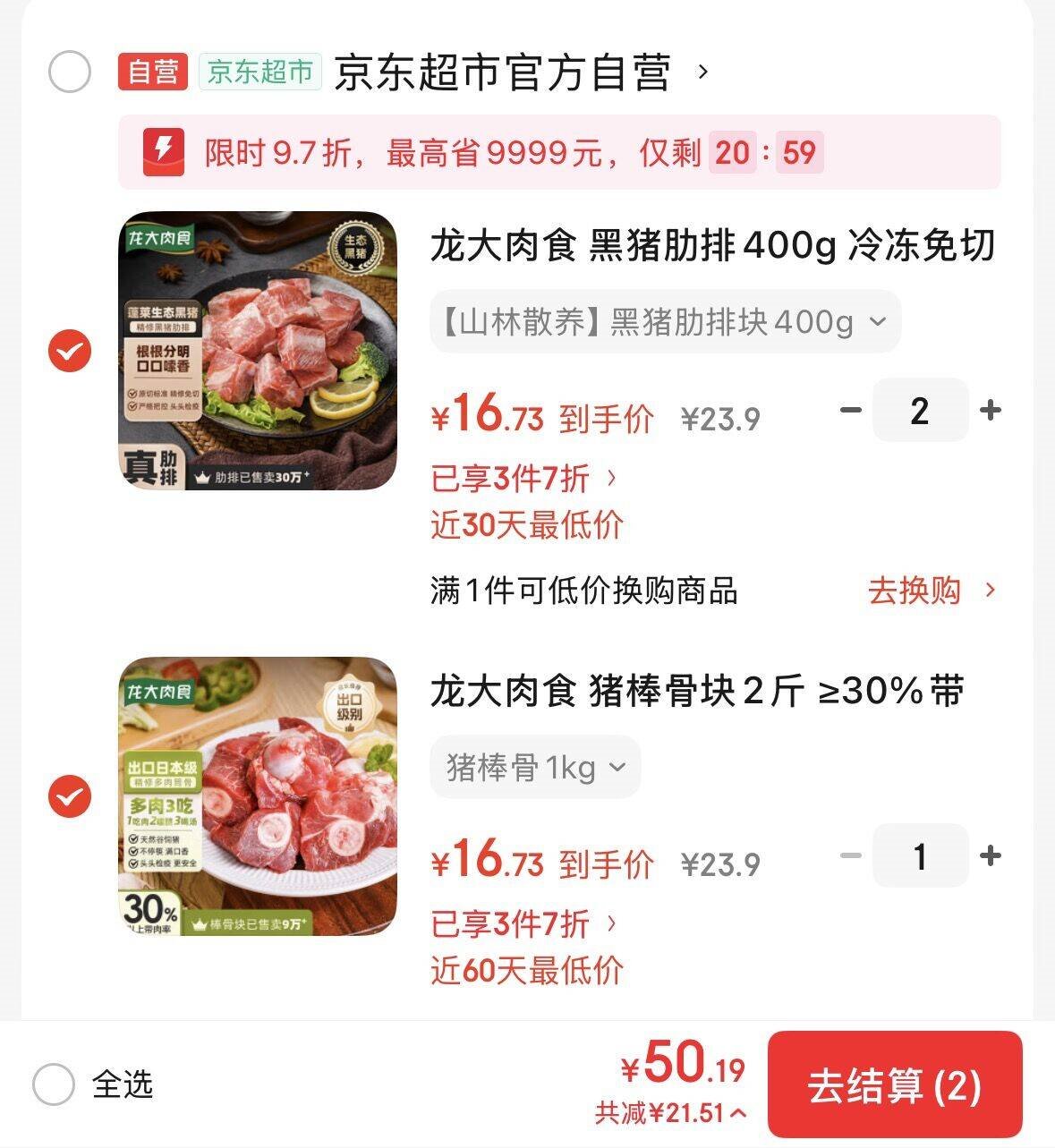Screen dimensions: 1055x1148
Task: Uncheck the 猪棒骨块 item
Action: [70, 795]
